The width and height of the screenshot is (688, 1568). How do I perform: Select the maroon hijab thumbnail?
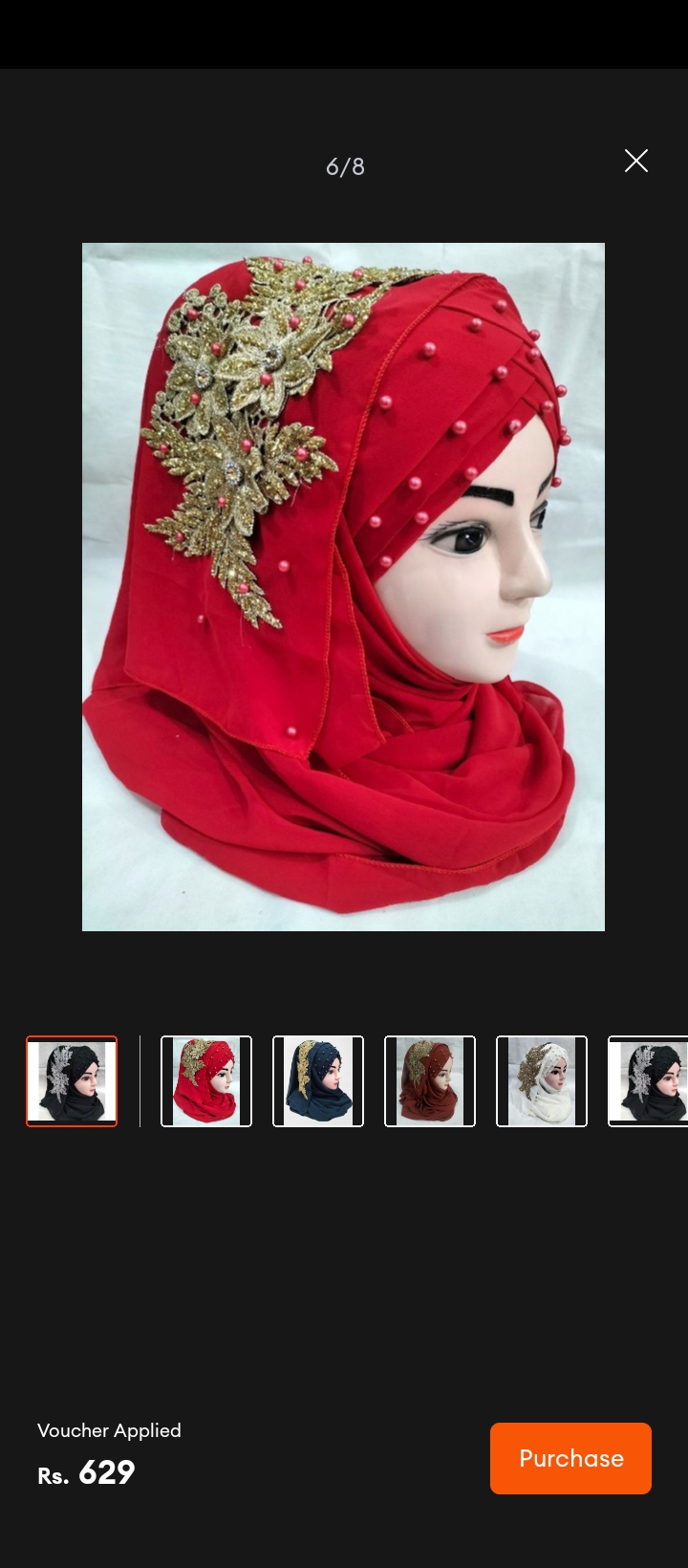[430, 1081]
